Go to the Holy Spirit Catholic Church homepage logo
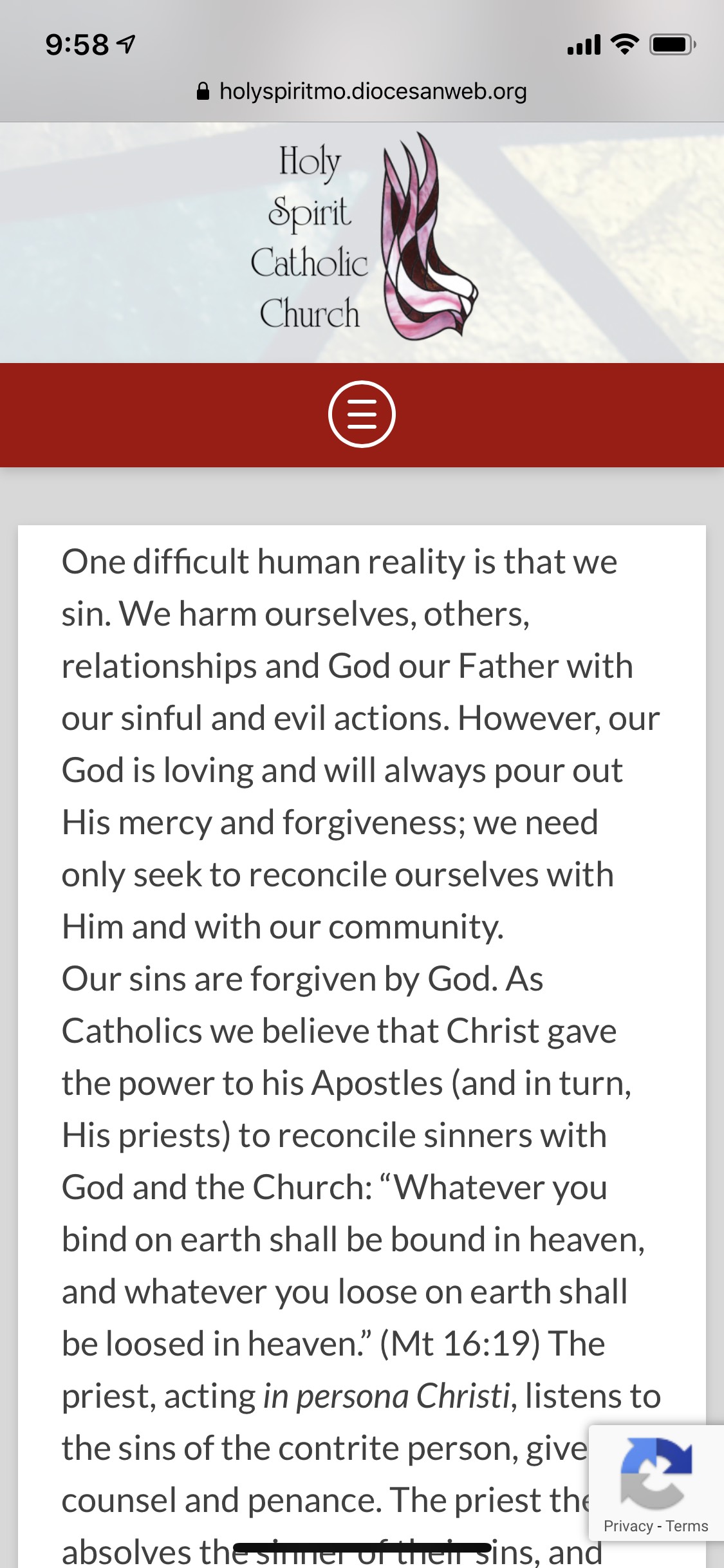 pos(362,238)
